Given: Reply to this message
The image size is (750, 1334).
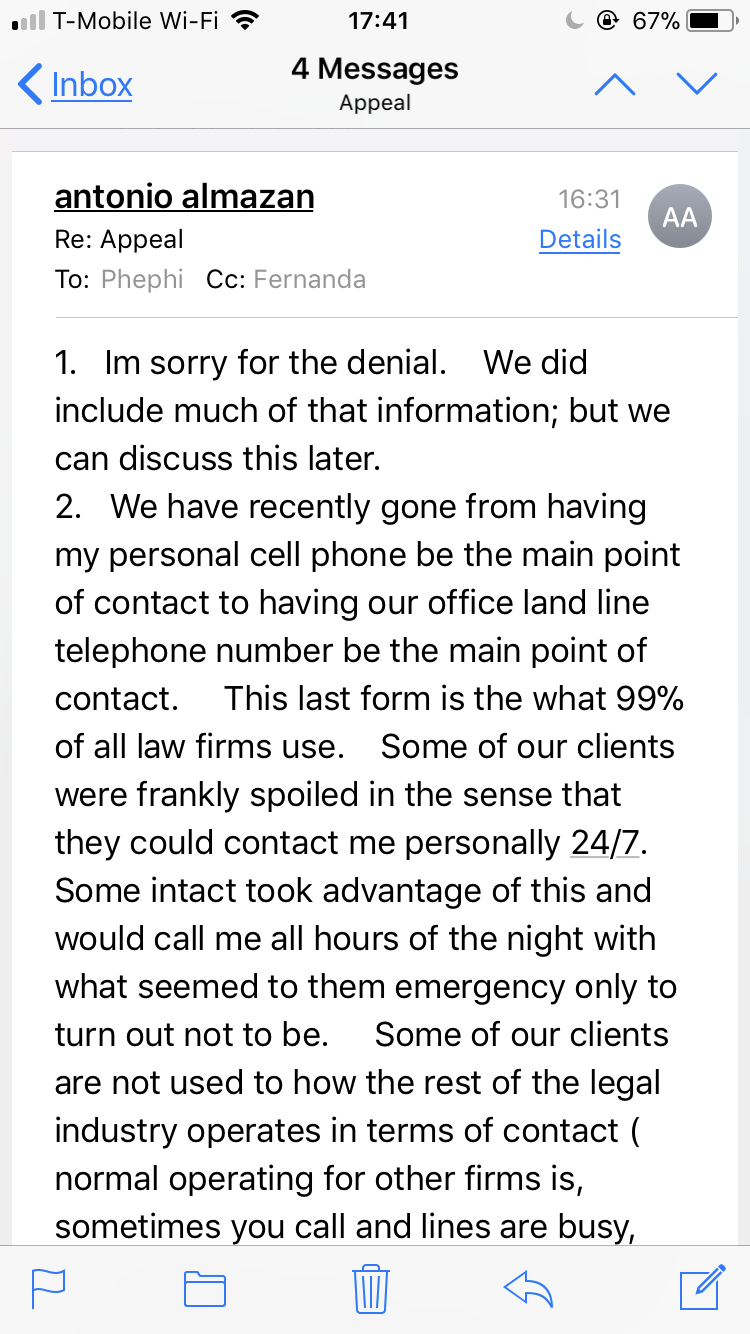Looking at the screenshot, I should [x=529, y=1289].
